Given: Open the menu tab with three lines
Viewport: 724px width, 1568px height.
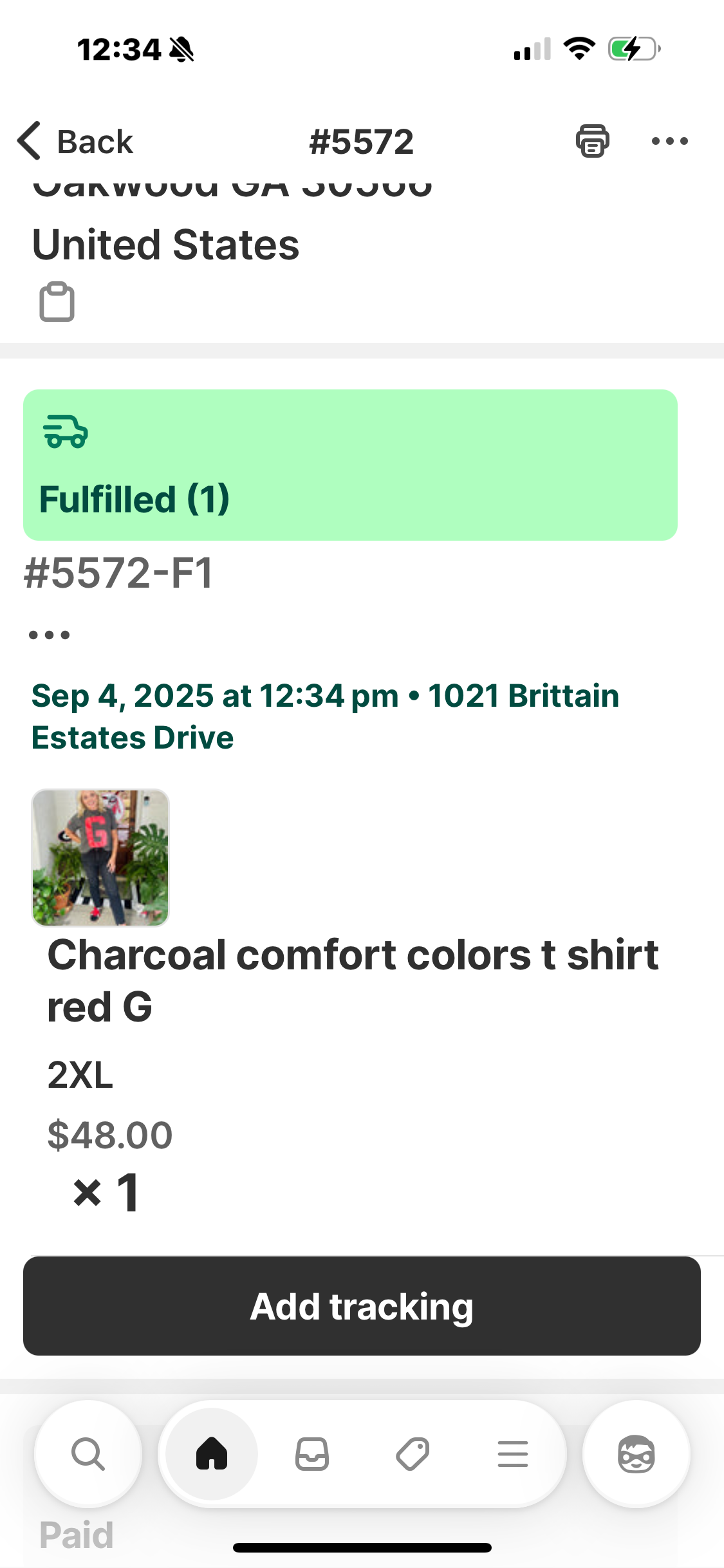Looking at the screenshot, I should (x=513, y=1453).
